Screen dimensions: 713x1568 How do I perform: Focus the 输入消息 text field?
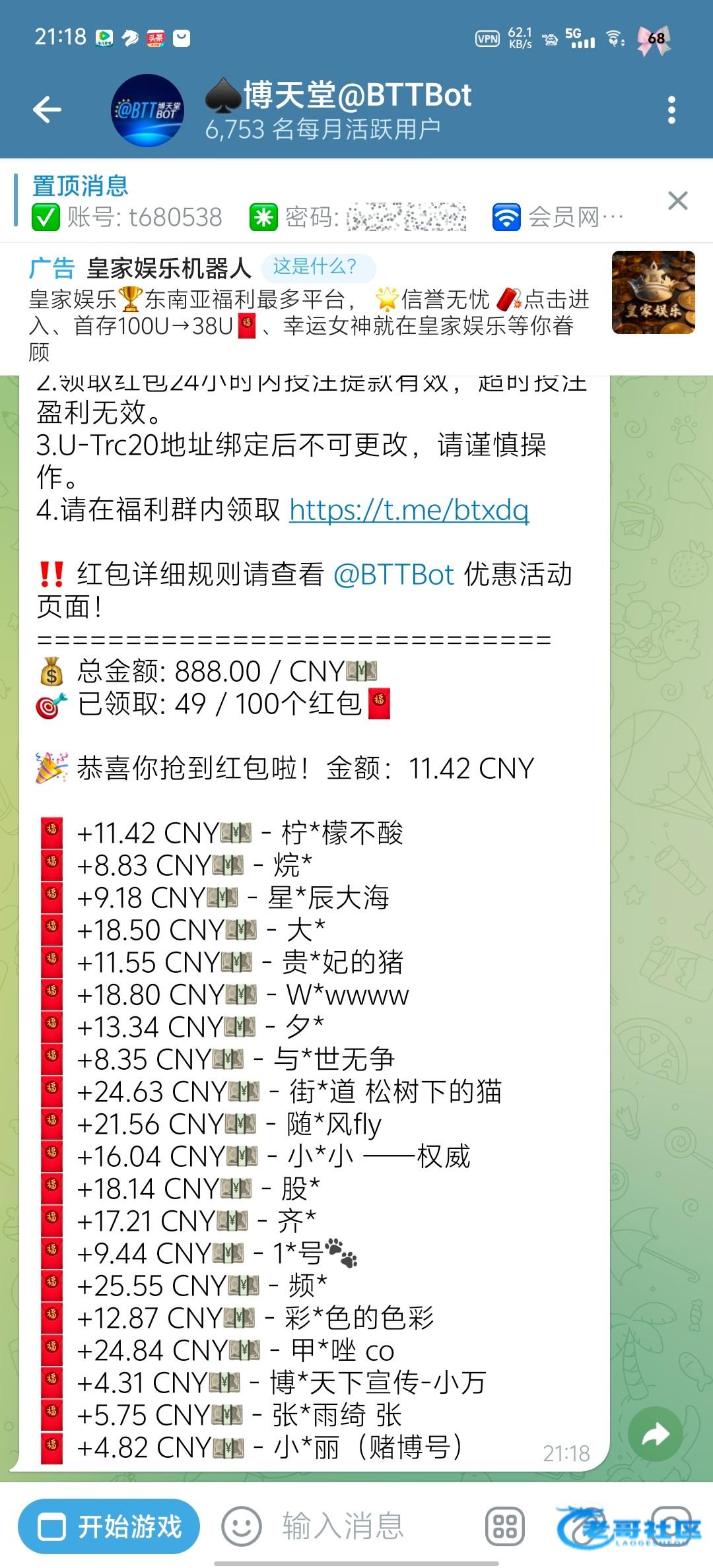pos(370,1526)
